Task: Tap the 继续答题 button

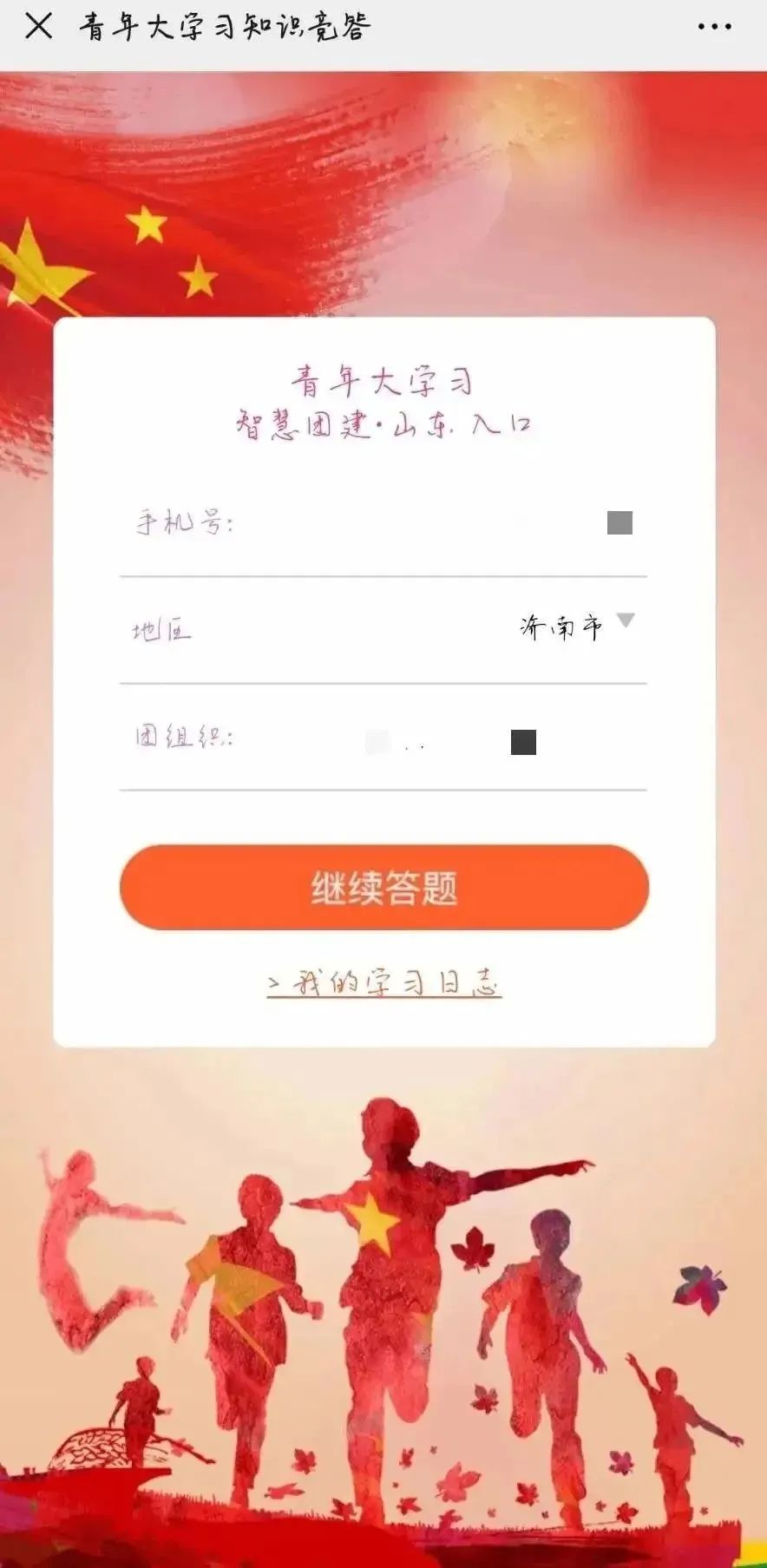Action: click(x=383, y=887)
